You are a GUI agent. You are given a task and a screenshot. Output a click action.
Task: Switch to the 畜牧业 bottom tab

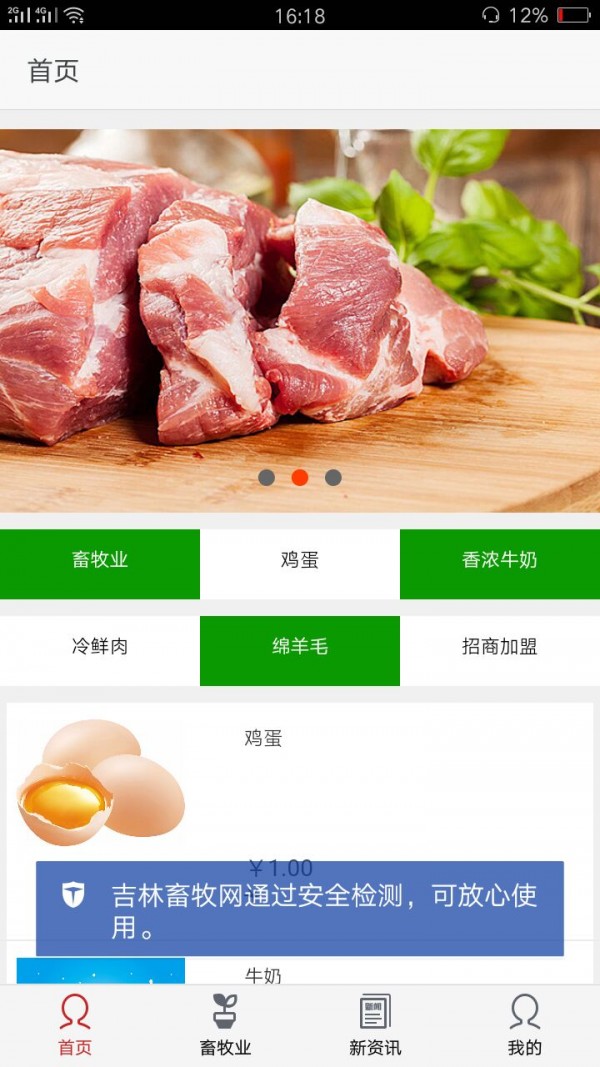click(x=225, y=1025)
